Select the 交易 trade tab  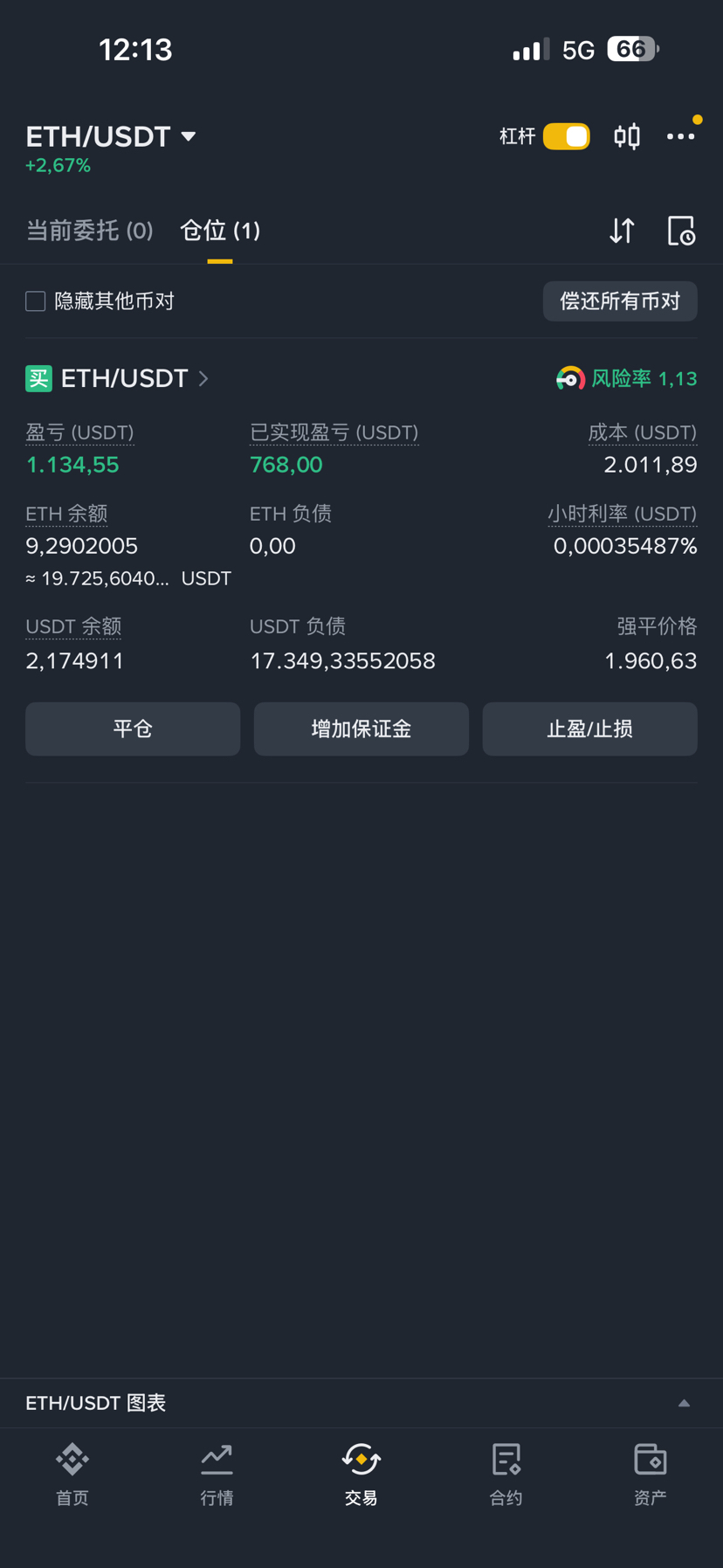361,1474
